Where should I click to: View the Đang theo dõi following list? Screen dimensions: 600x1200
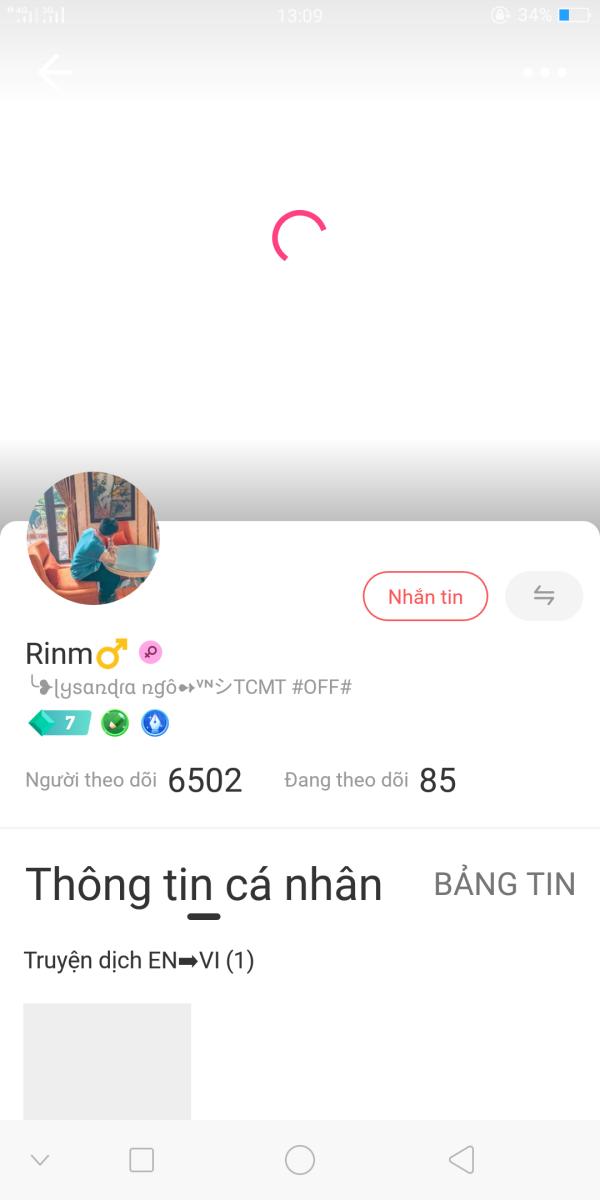(370, 780)
